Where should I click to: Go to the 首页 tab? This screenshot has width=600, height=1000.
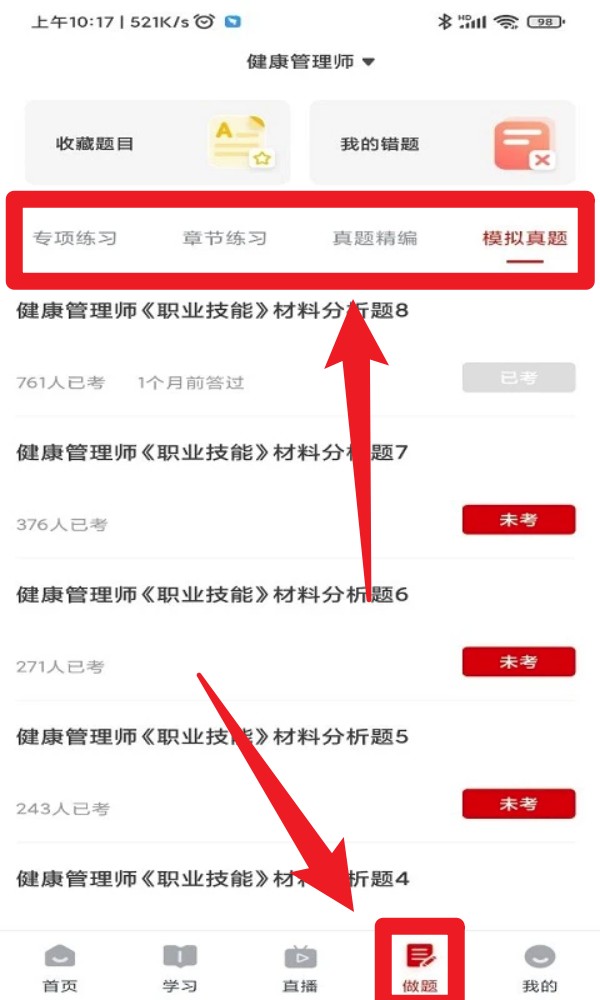(60, 967)
